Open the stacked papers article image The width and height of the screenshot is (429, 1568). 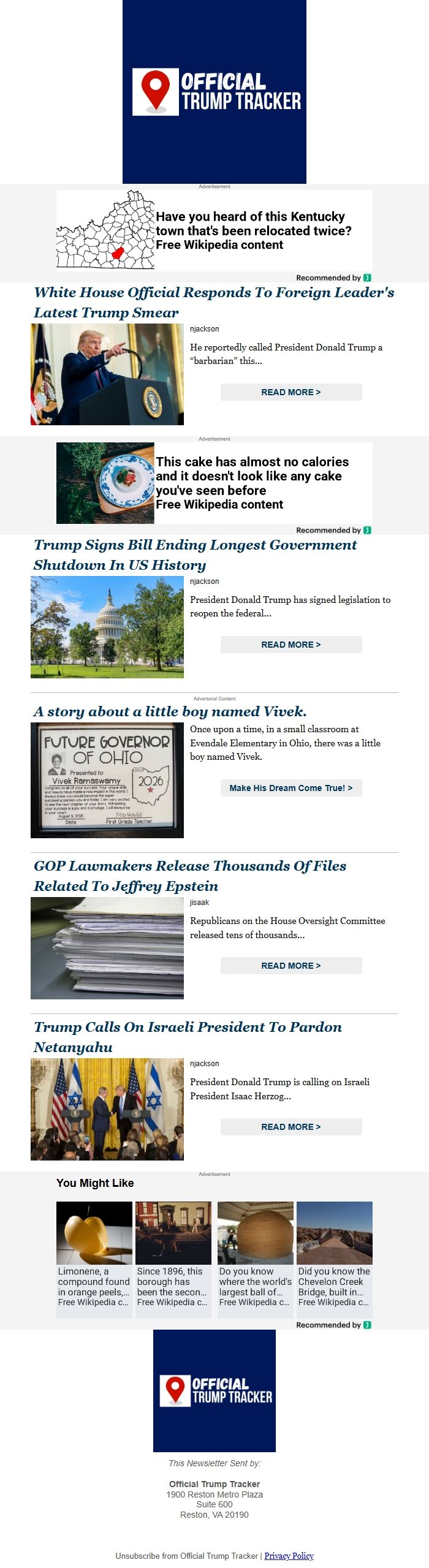pyautogui.click(x=107, y=948)
